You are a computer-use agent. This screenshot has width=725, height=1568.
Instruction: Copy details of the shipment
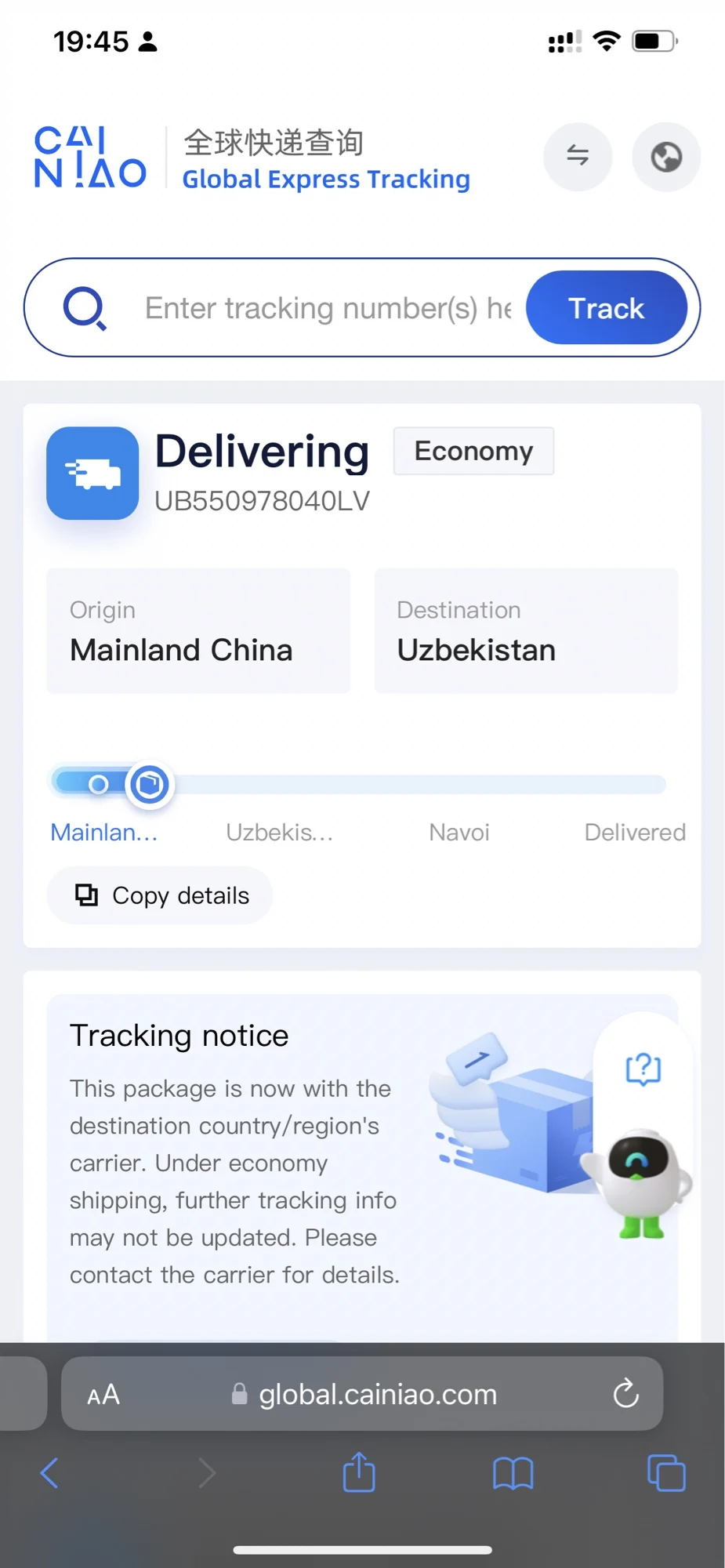[x=160, y=895]
